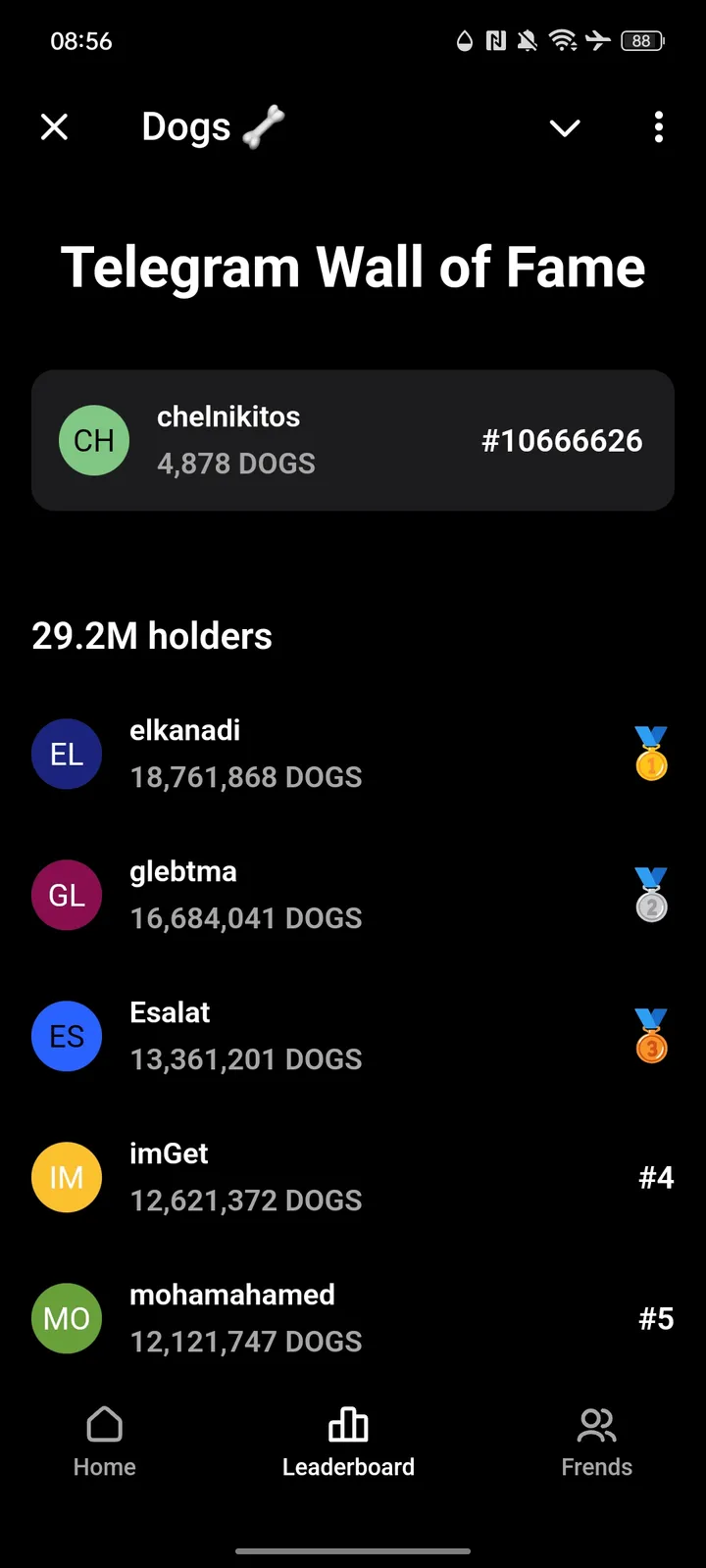Open the chelnikitos profile card
This screenshot has height=1568, width=706.
(x=353, y=440)
